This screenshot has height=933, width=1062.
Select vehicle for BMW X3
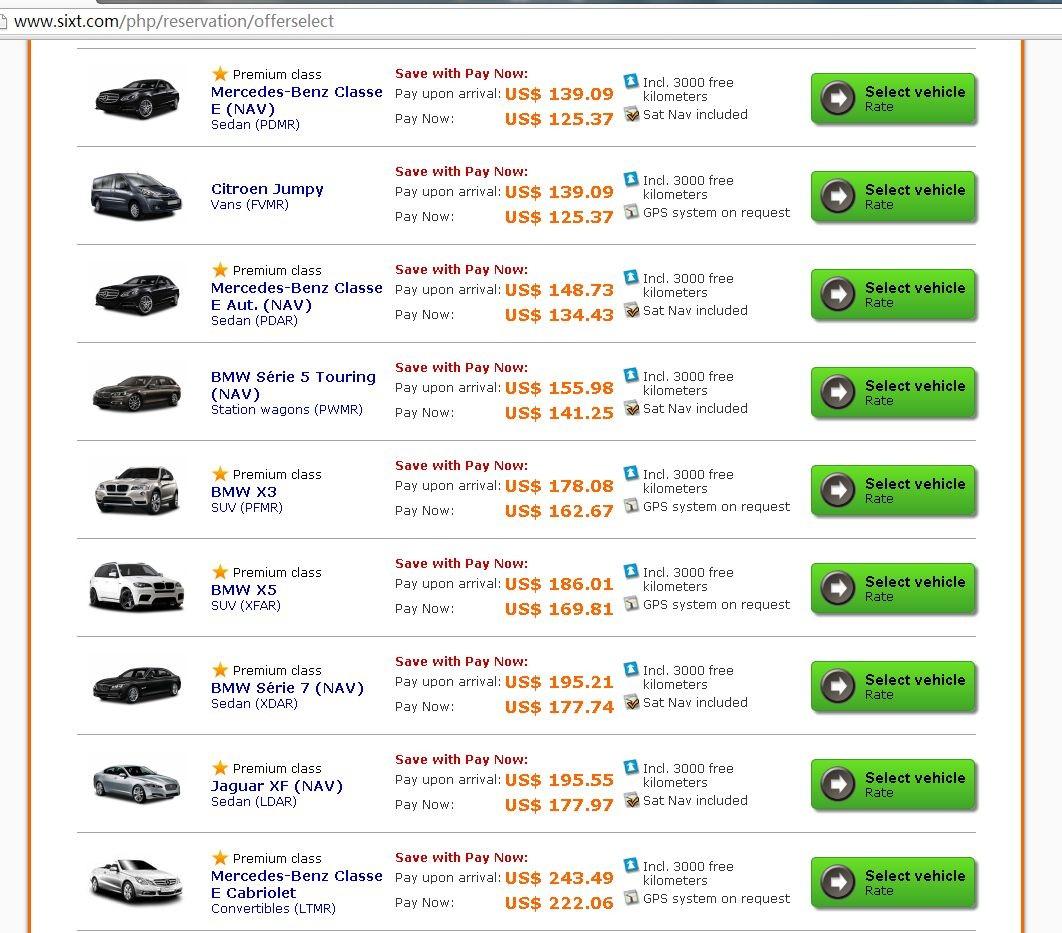tap(892, 491)
